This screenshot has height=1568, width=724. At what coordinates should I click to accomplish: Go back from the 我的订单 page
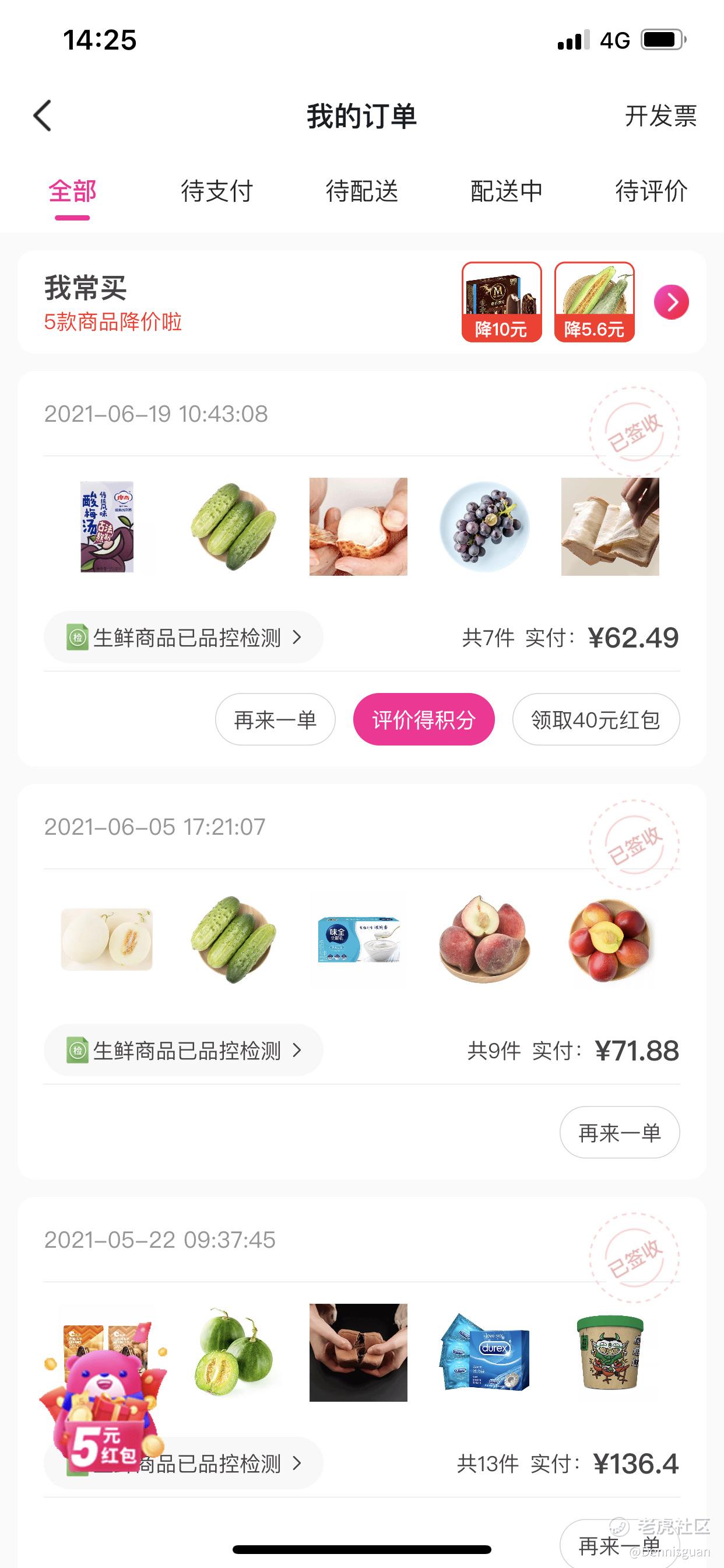pos(43,116)
